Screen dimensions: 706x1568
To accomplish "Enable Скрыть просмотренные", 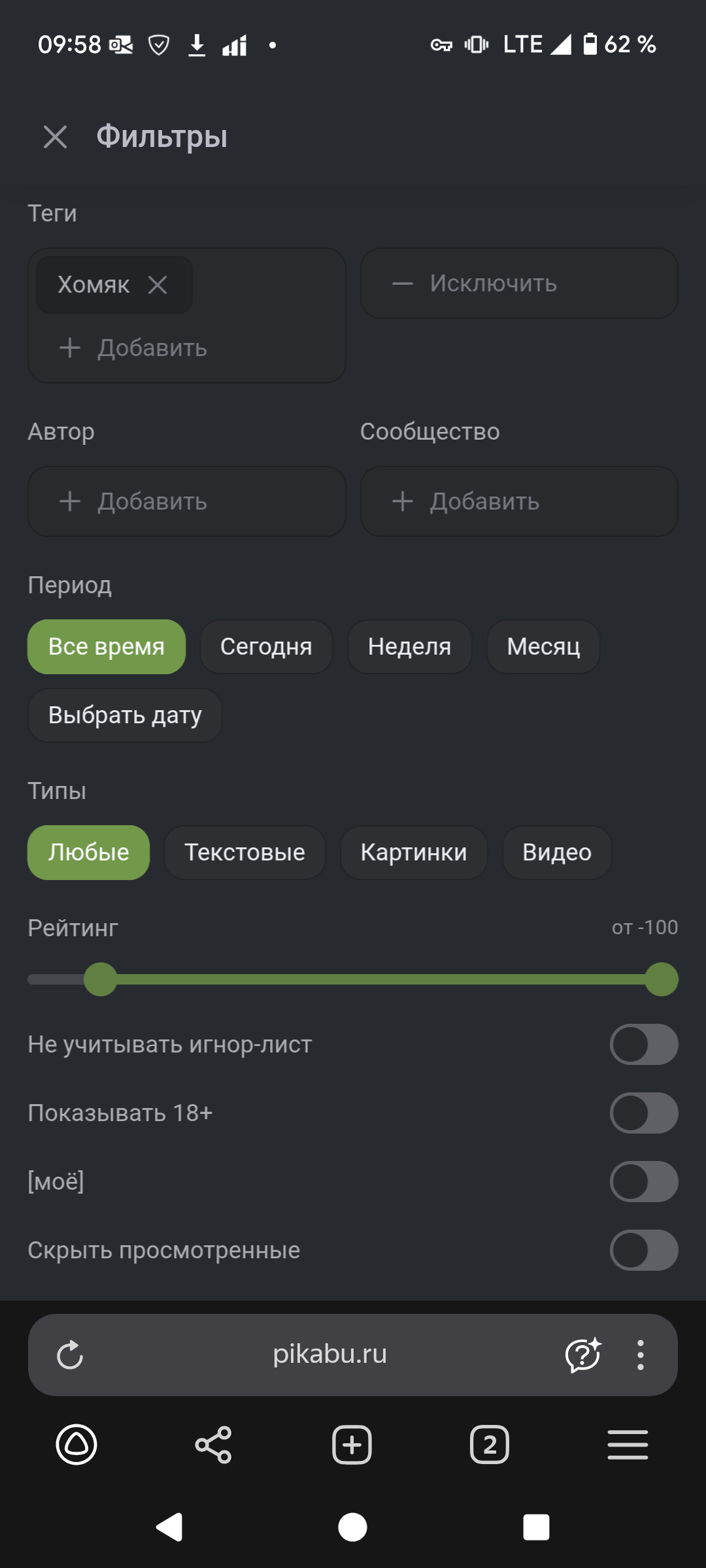I will pyautogui.click(x=643, y=1250).
